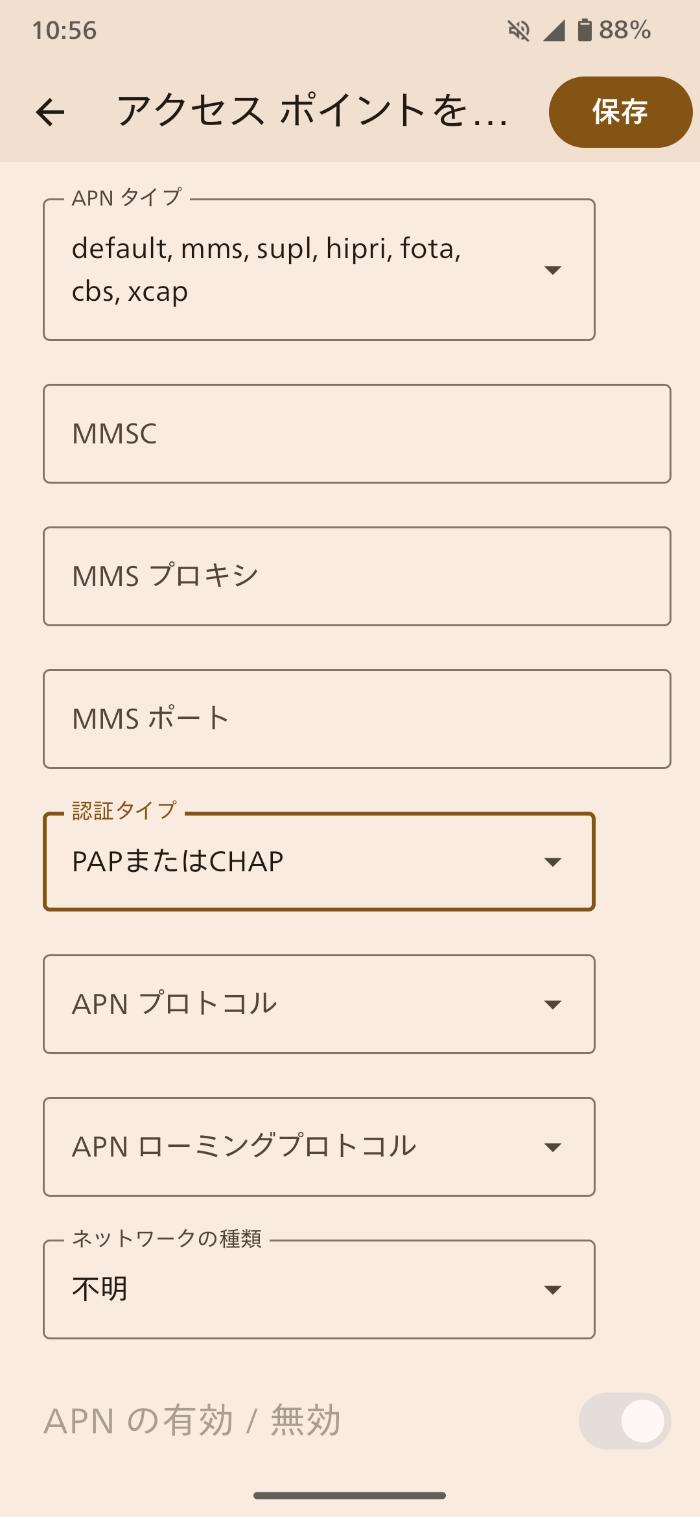Expand the APN タイプ dropdown
The width and height of the screenshot is (700, 1517).
[x=319, y=270]
